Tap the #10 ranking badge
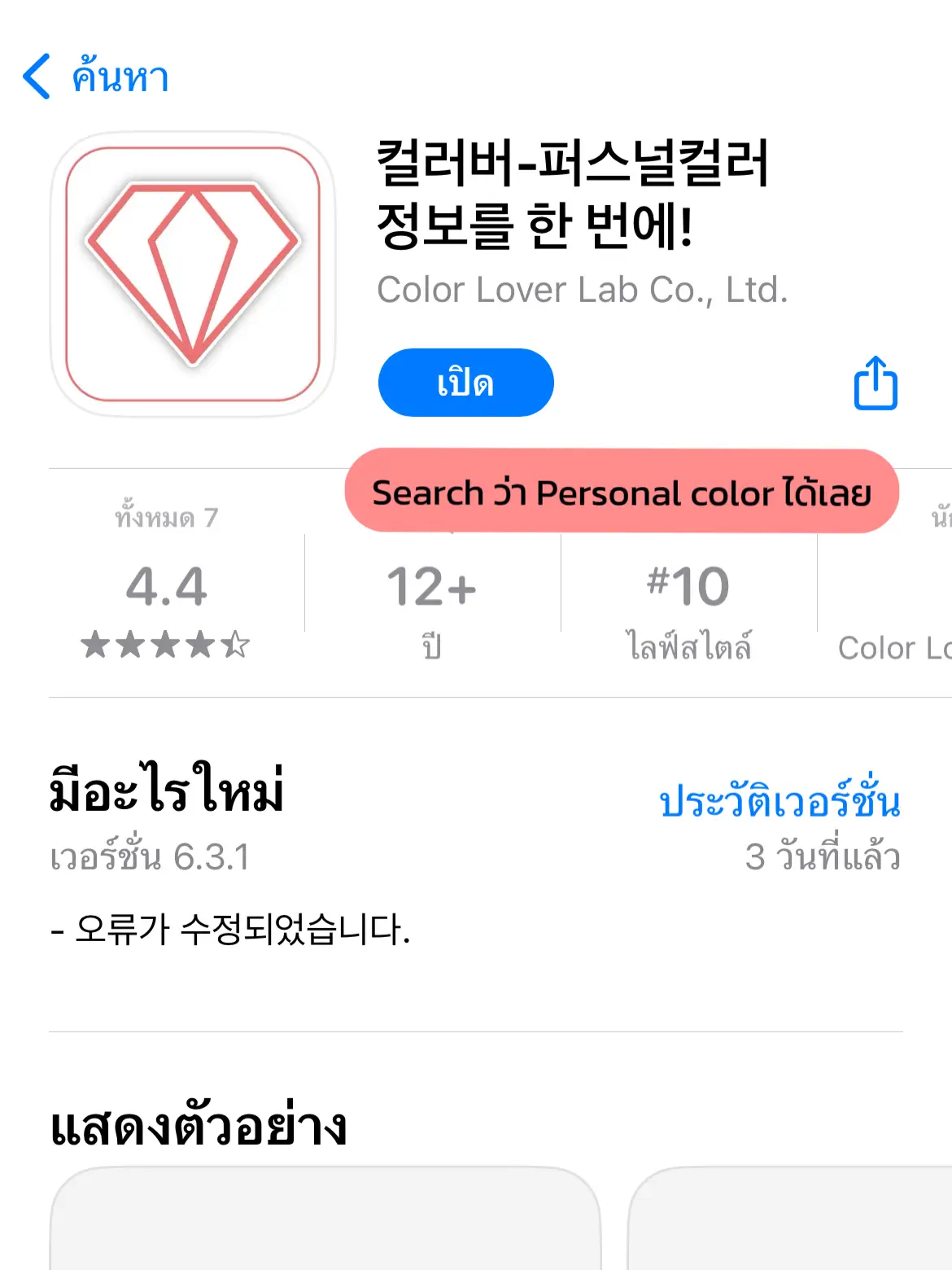Image resolution: width=952 pixels, height=1270 pixels. tap(688, 584)
